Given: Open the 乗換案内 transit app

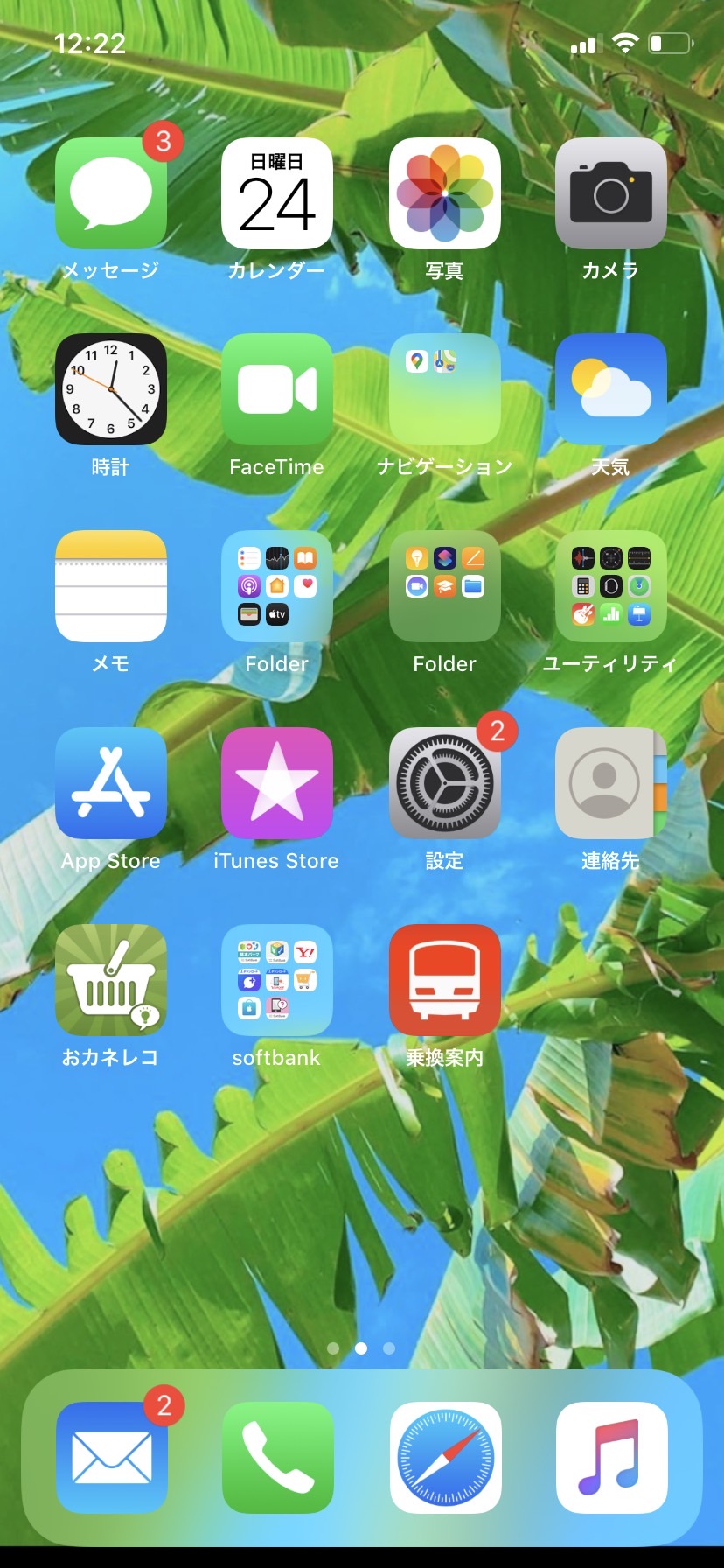Looking at the screenshot, I should click(x=444, y=980).
